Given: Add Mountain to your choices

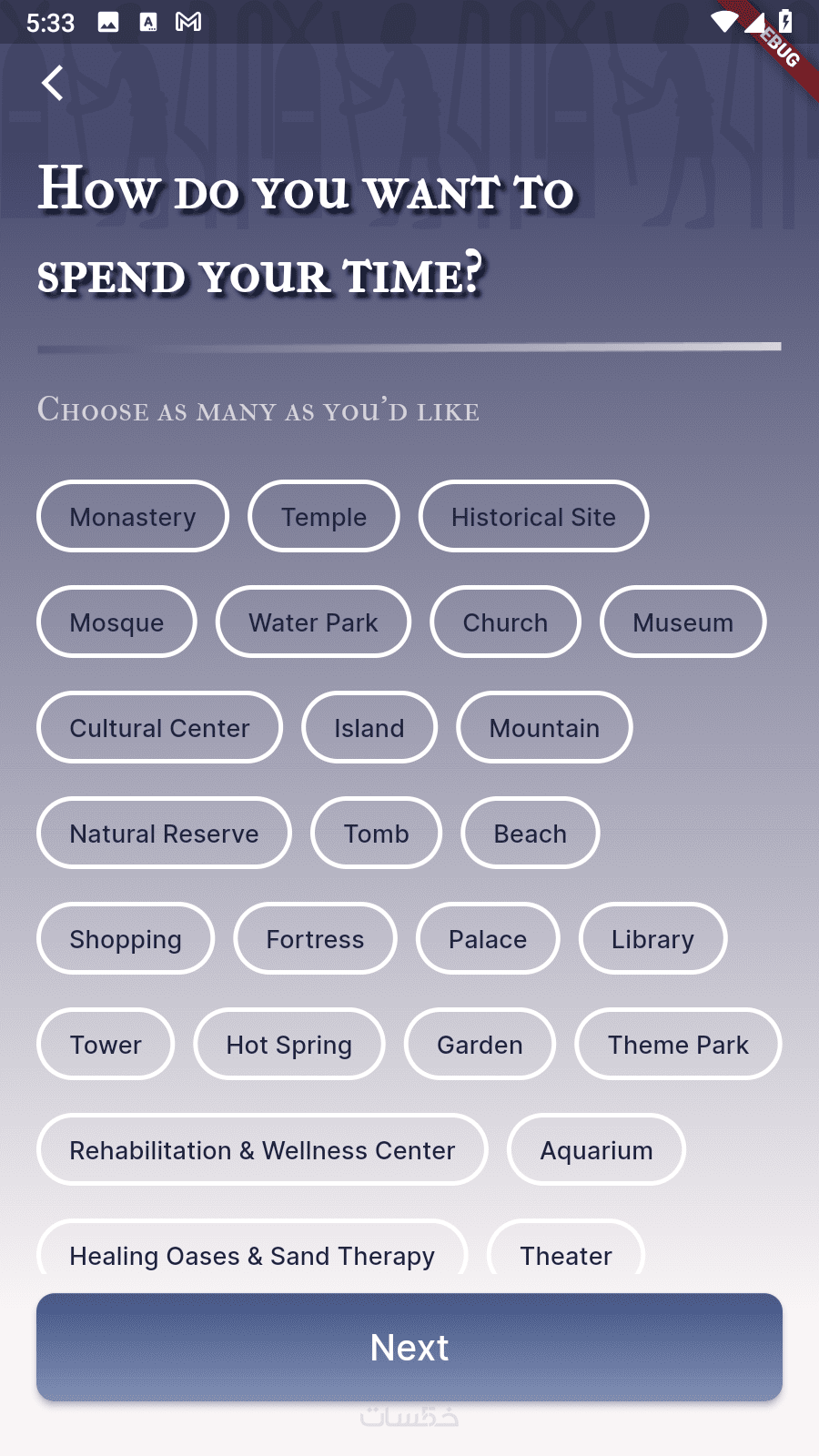Looking at the screenshot, I should tap(544, 727).
